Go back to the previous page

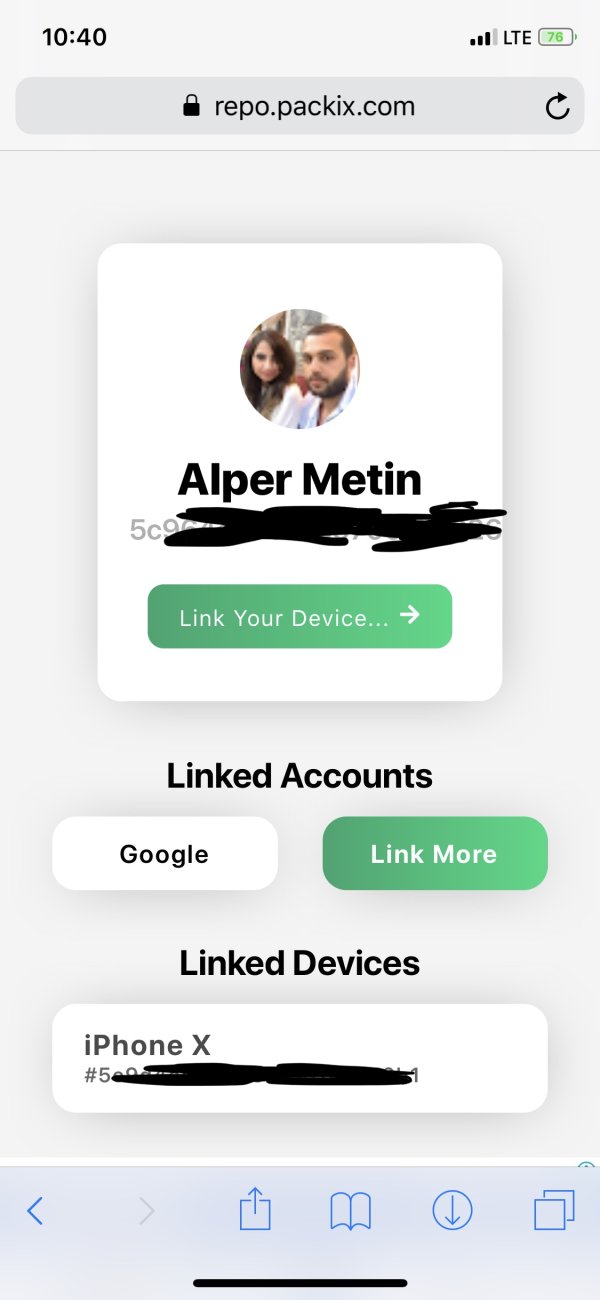(x=35, y=1211)
